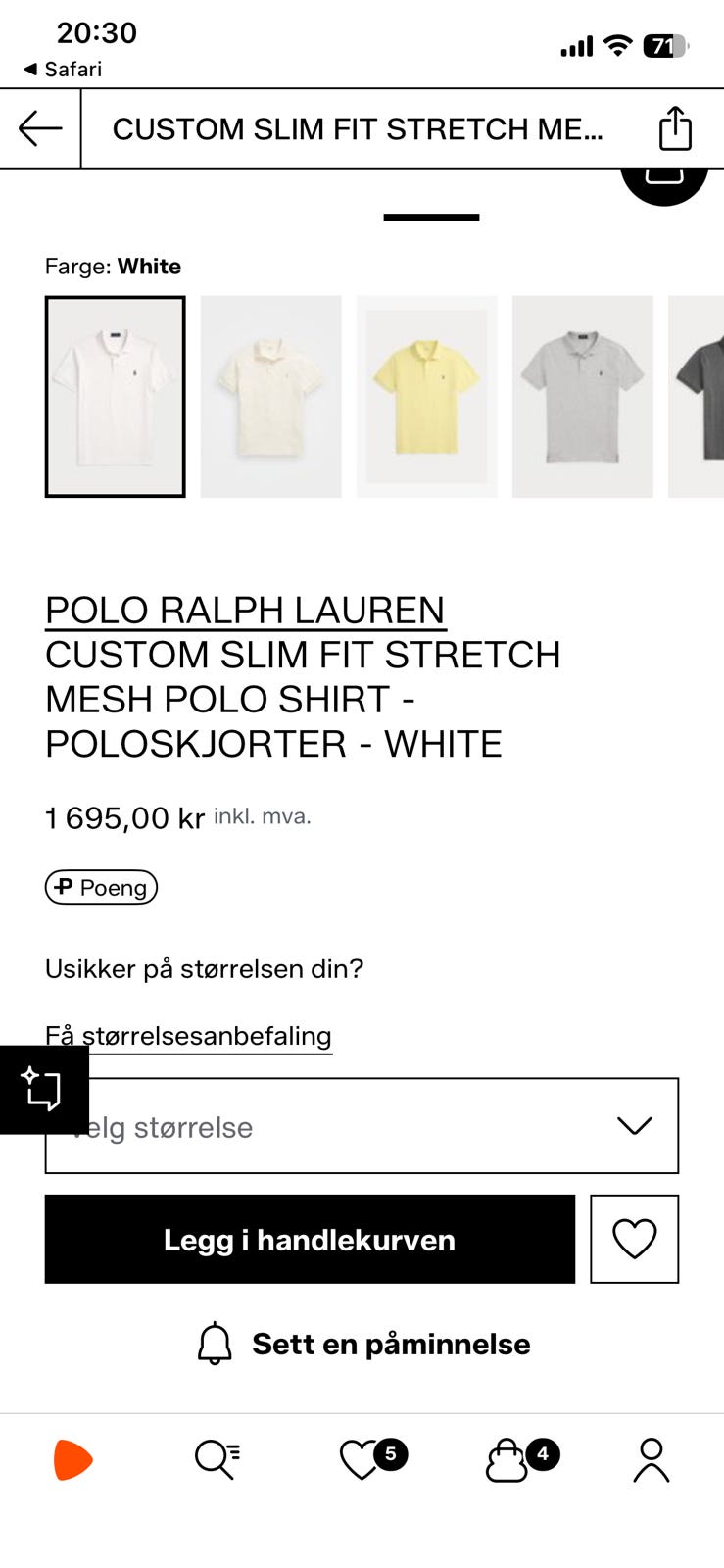Tap the POLO RALPH LAUREN brand name

click(x=245, y=610)
